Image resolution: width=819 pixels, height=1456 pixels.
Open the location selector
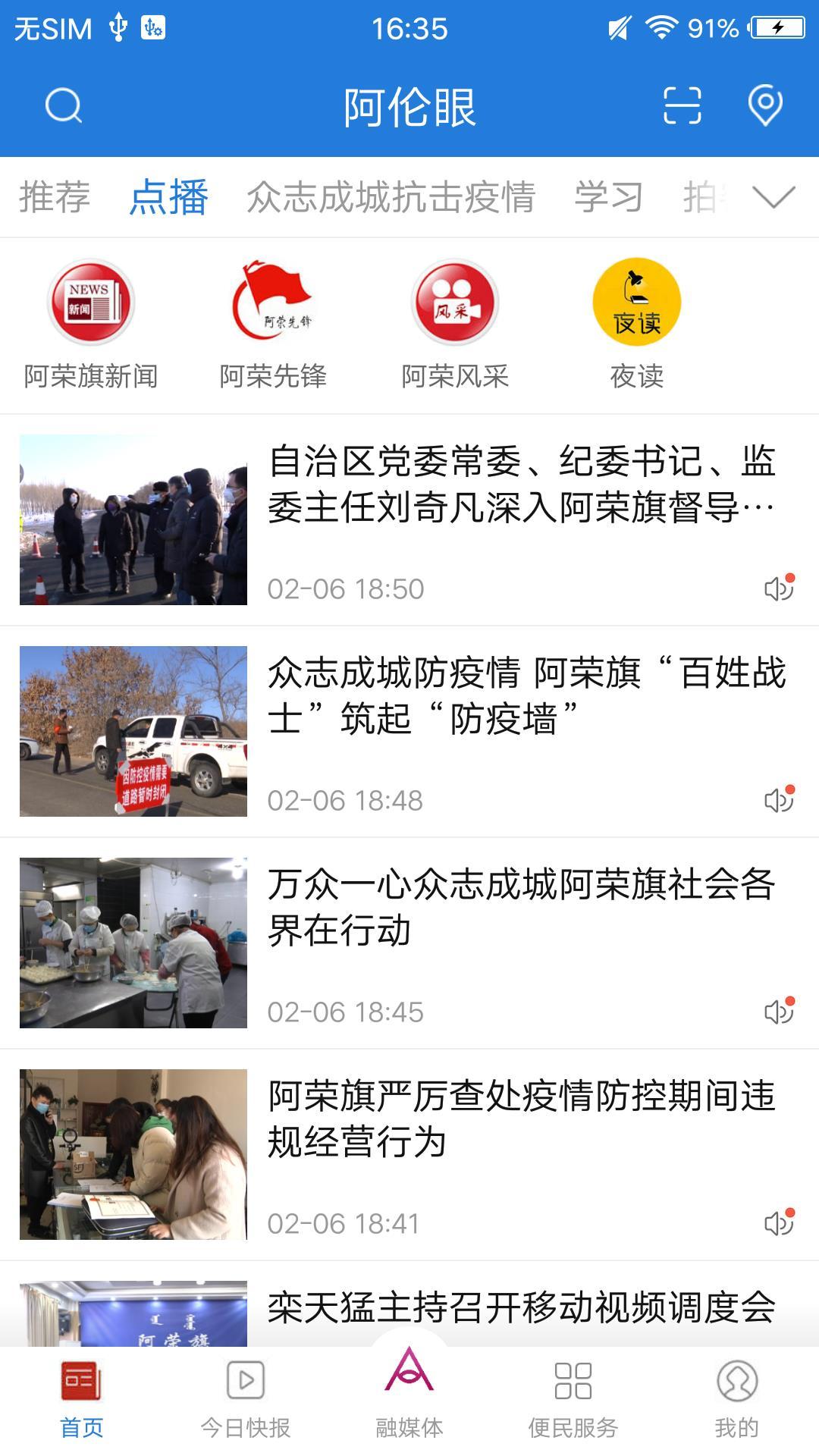click(764, 106)
